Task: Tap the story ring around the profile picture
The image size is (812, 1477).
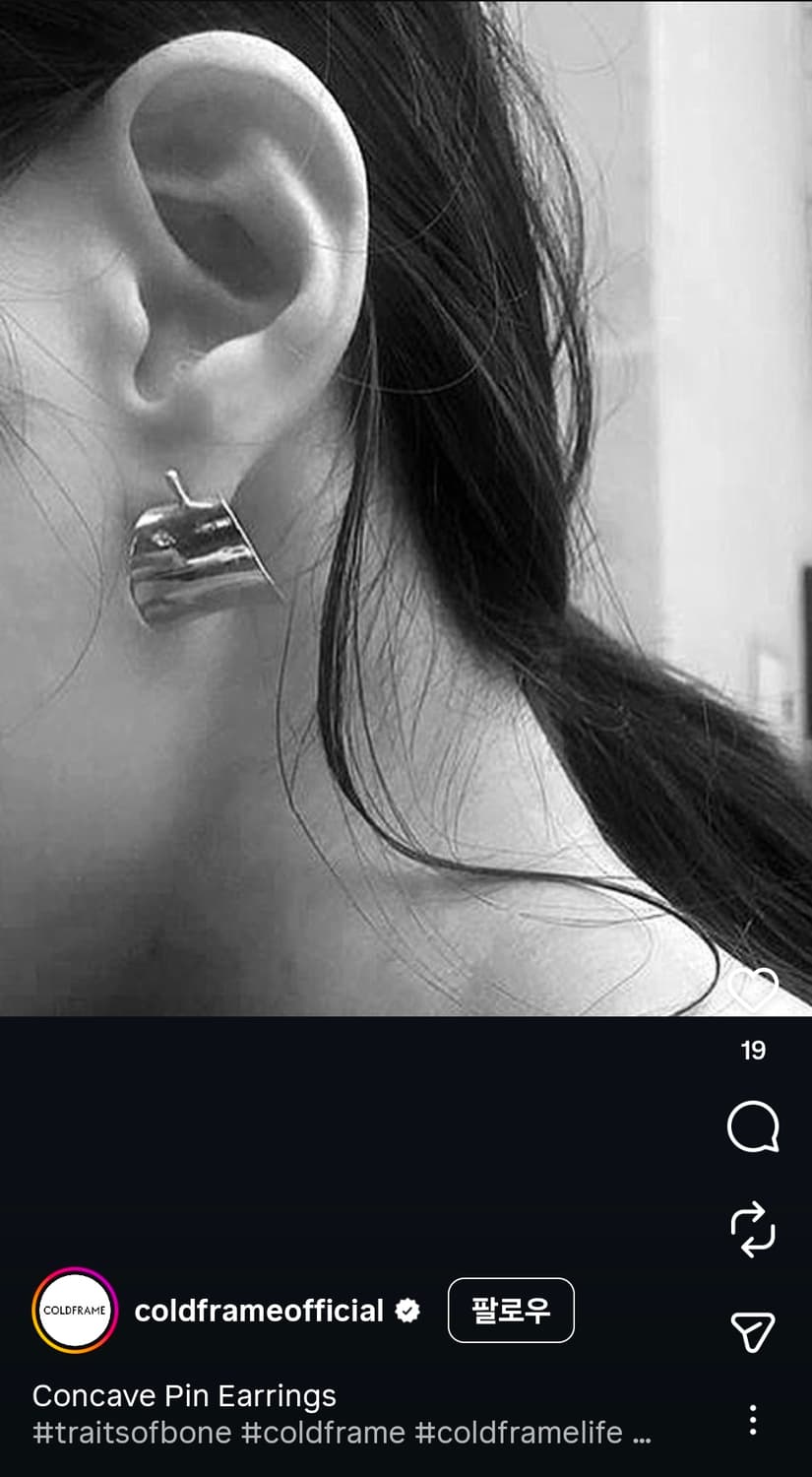Action: tap(75, 1311)
